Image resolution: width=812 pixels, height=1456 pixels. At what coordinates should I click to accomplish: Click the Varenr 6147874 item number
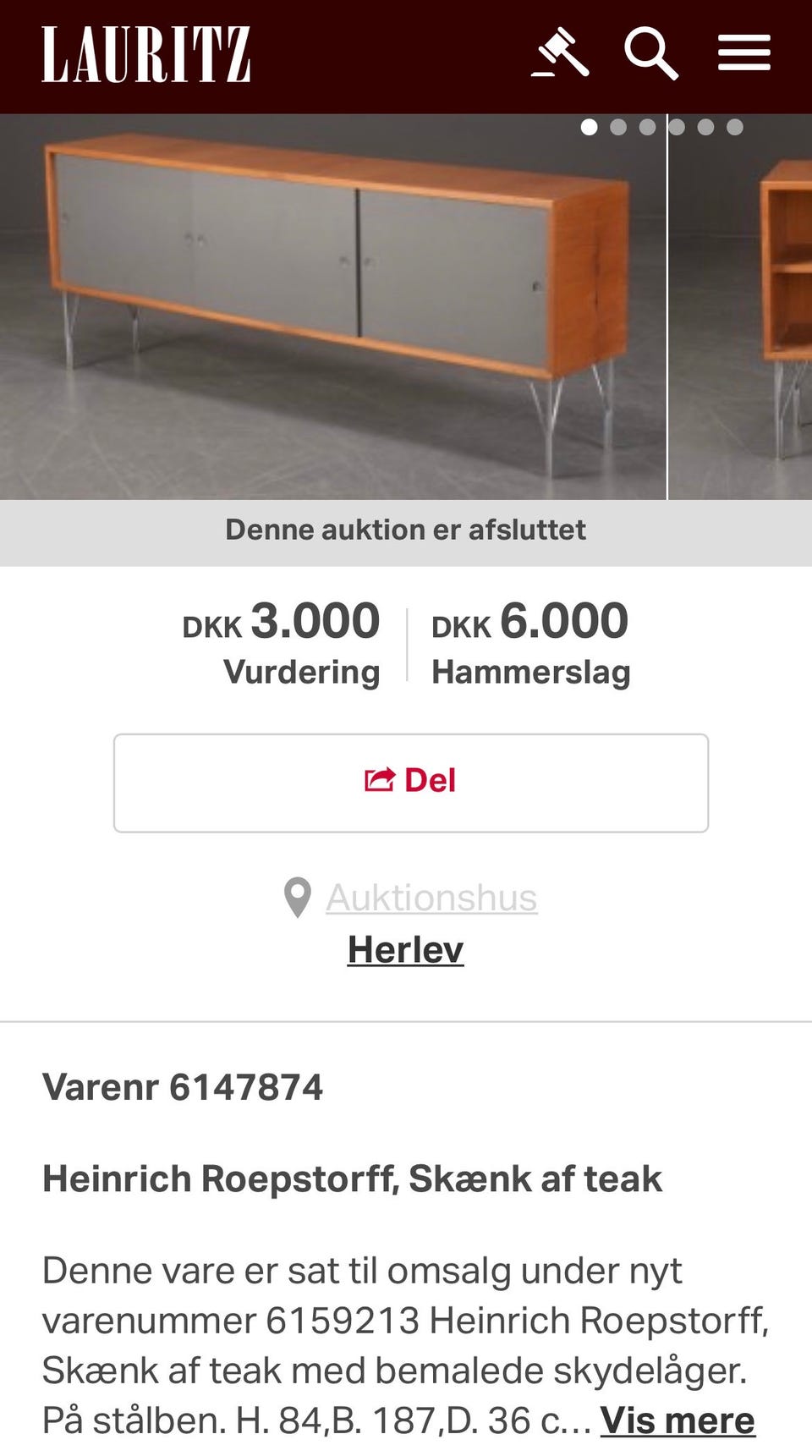pos(184,1086)
